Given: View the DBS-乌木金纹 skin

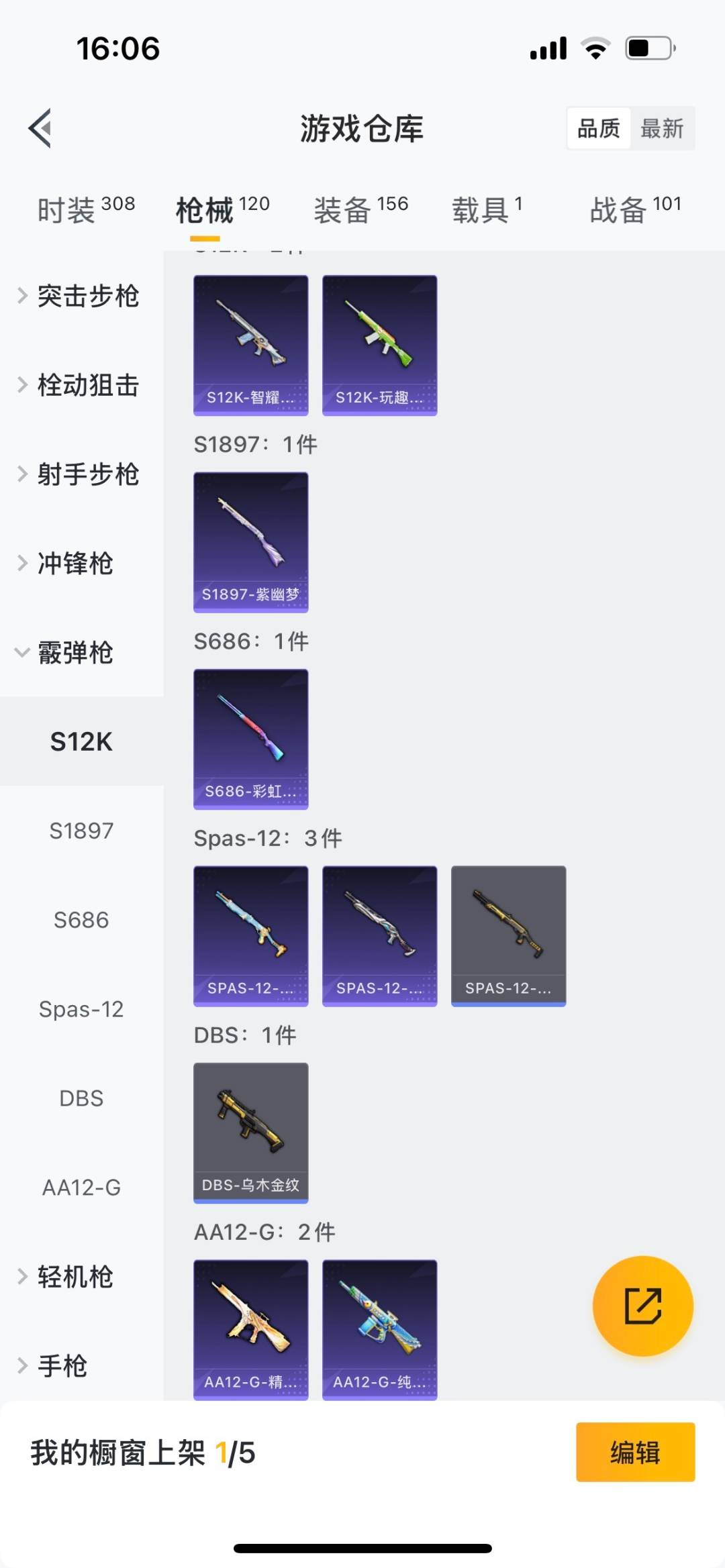Looking at the screenshot, I should [251, 1133].
